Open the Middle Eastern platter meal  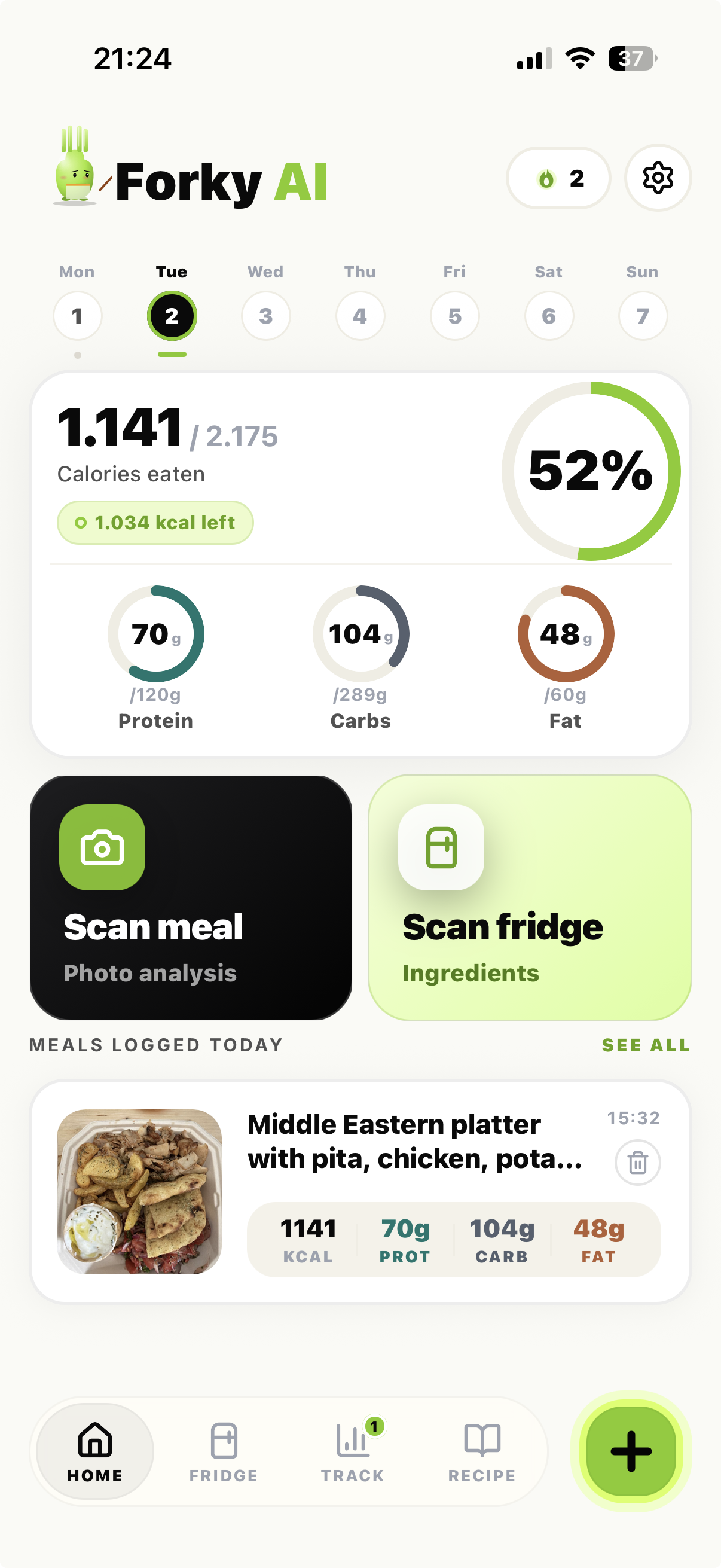(x=360, y=1191)
